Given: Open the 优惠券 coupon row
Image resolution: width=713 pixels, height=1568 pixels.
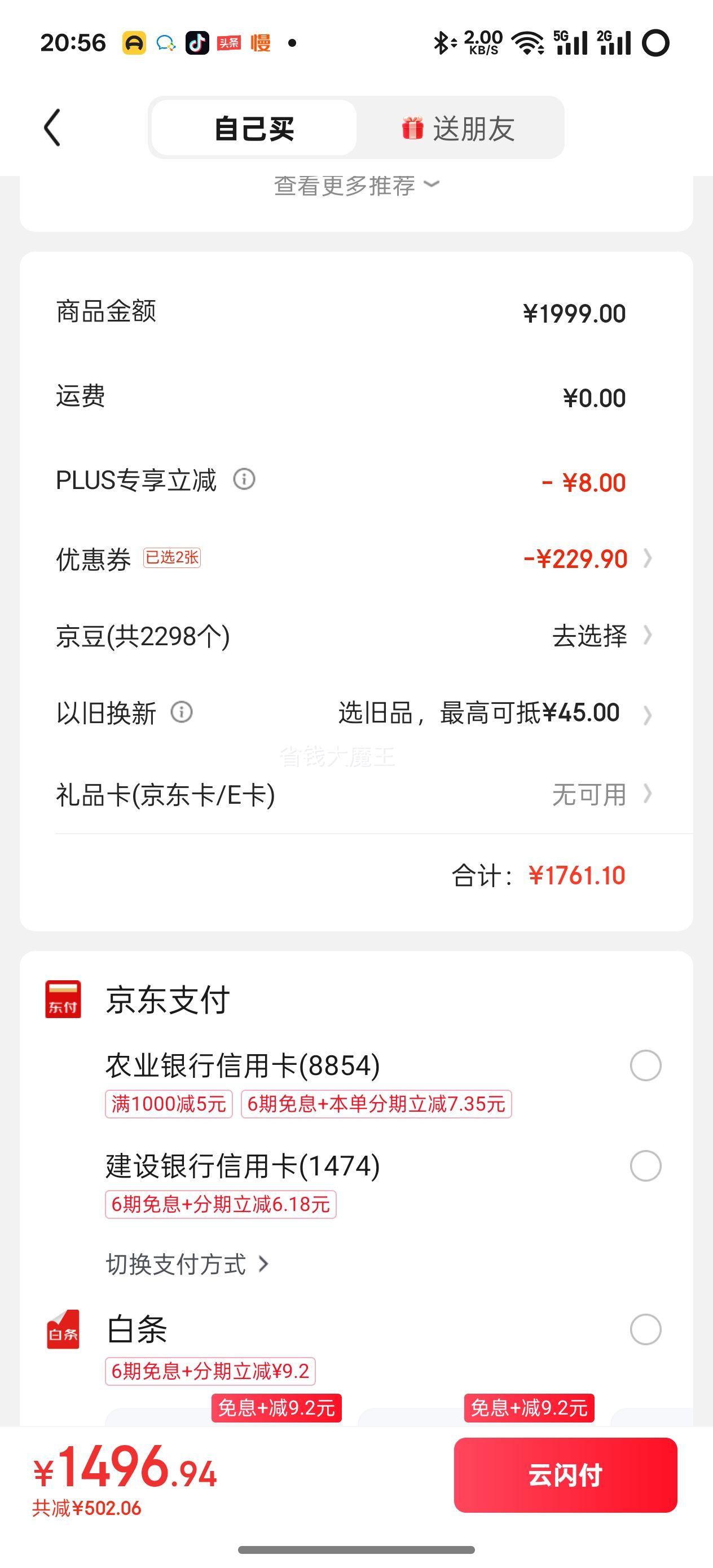Looking at the screenshot, I should point(356,558).
